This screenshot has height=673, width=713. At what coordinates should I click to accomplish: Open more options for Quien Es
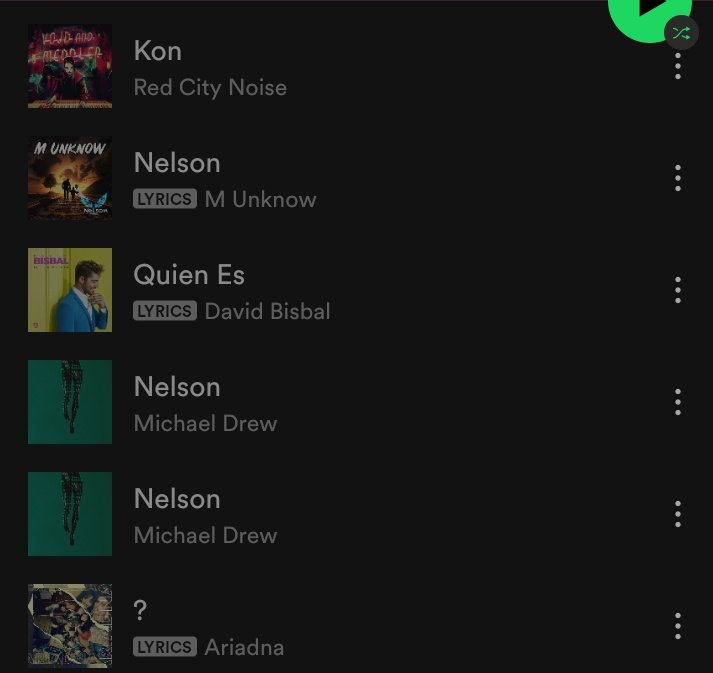[x=678, y=291]
